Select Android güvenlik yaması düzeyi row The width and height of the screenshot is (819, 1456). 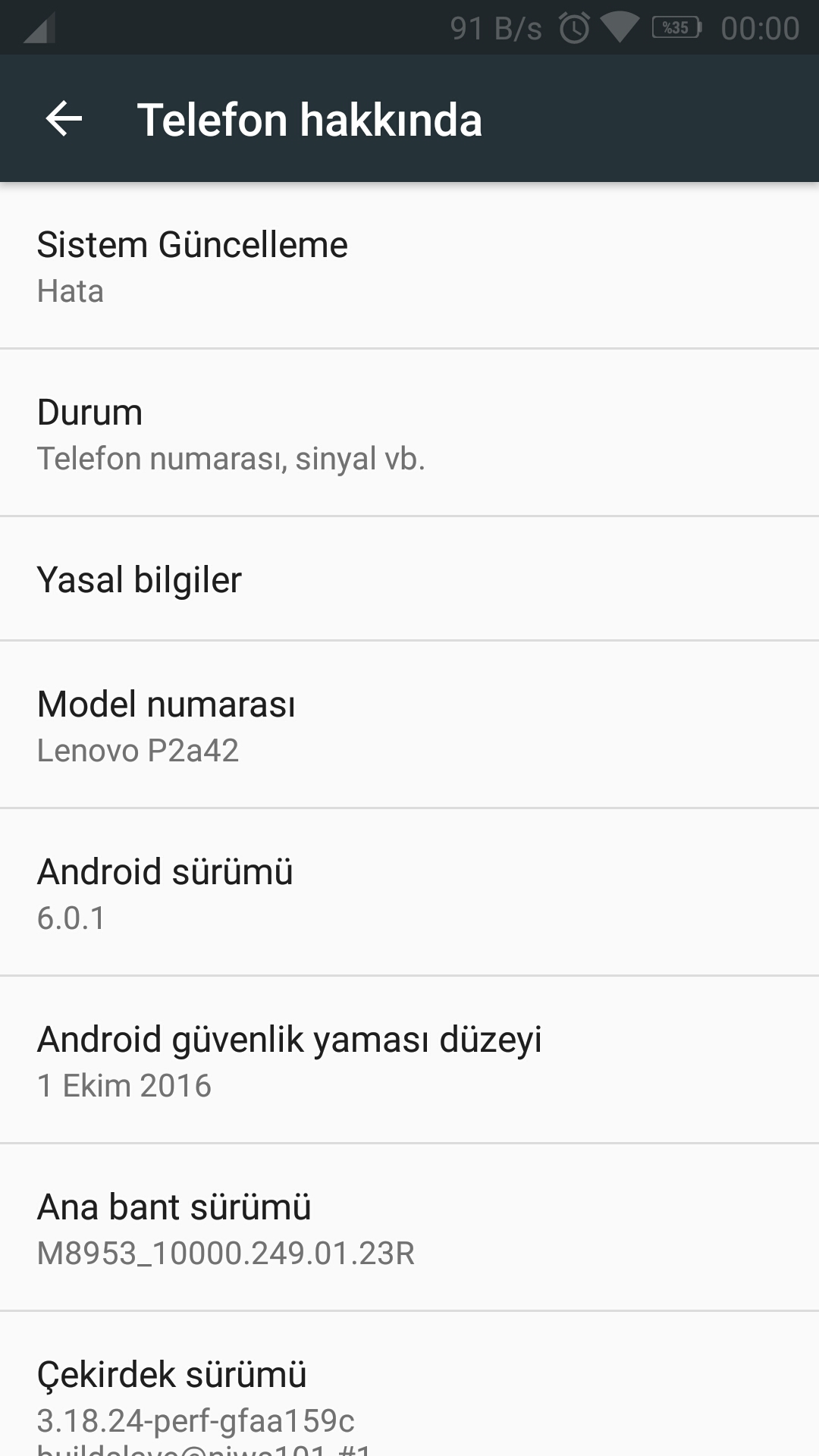pos(409,1059)
